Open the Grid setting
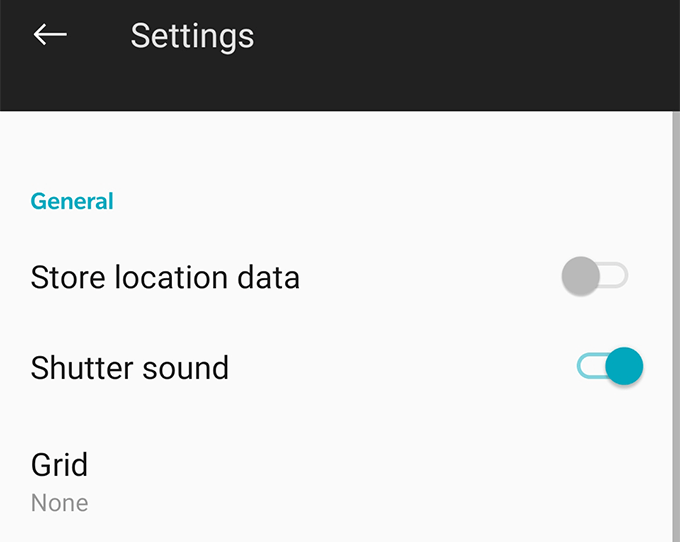The image size is (680, 542). [x=60, y=480]
